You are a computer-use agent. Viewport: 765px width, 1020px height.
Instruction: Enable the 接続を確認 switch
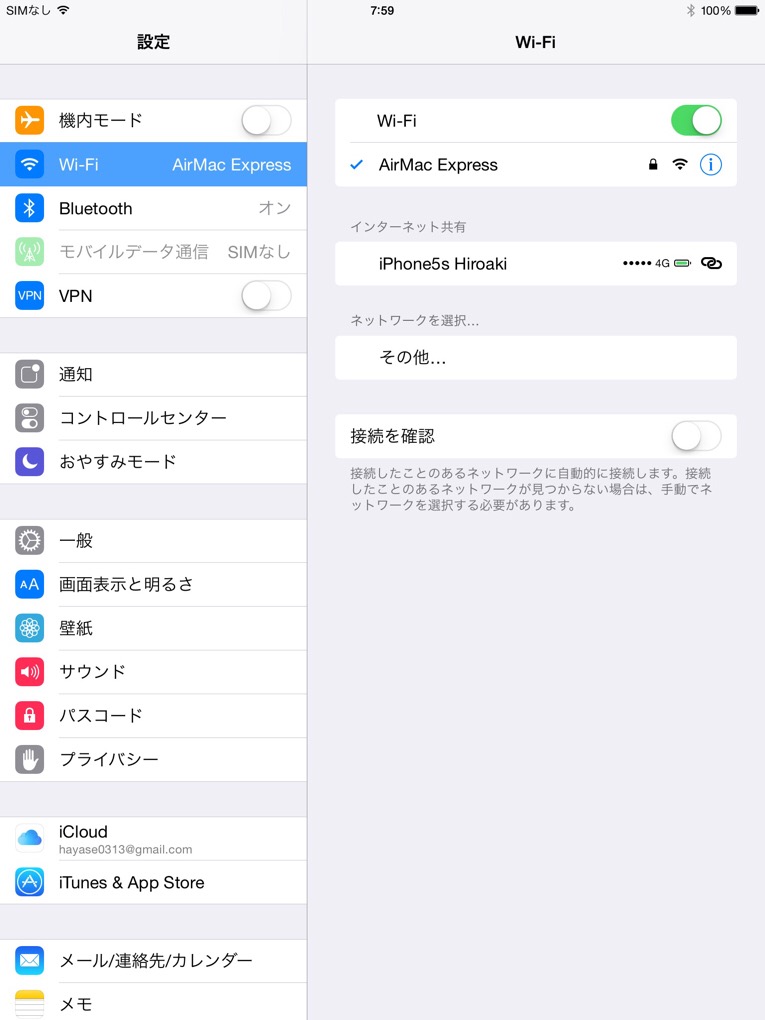click(695, 437)
